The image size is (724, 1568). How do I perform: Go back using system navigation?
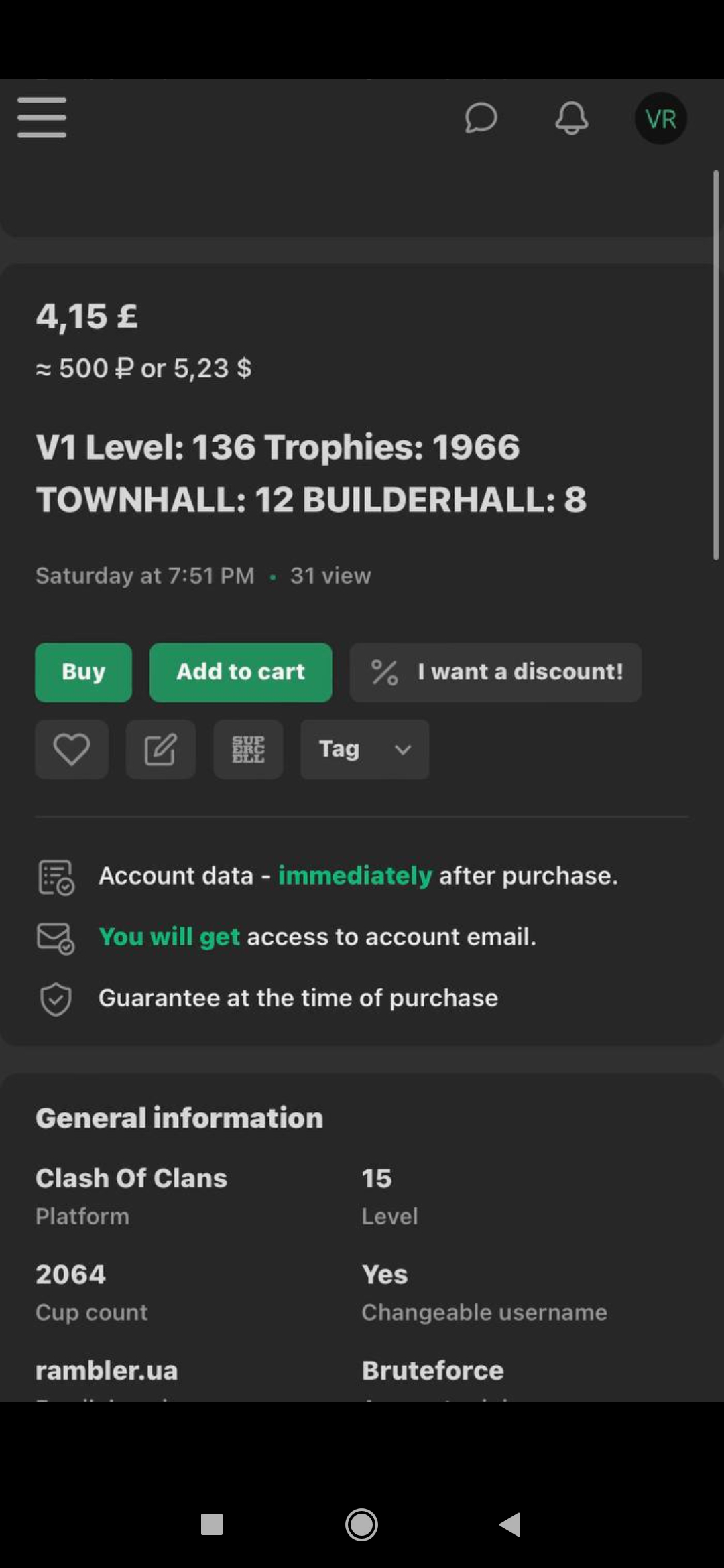(511, 1524)
